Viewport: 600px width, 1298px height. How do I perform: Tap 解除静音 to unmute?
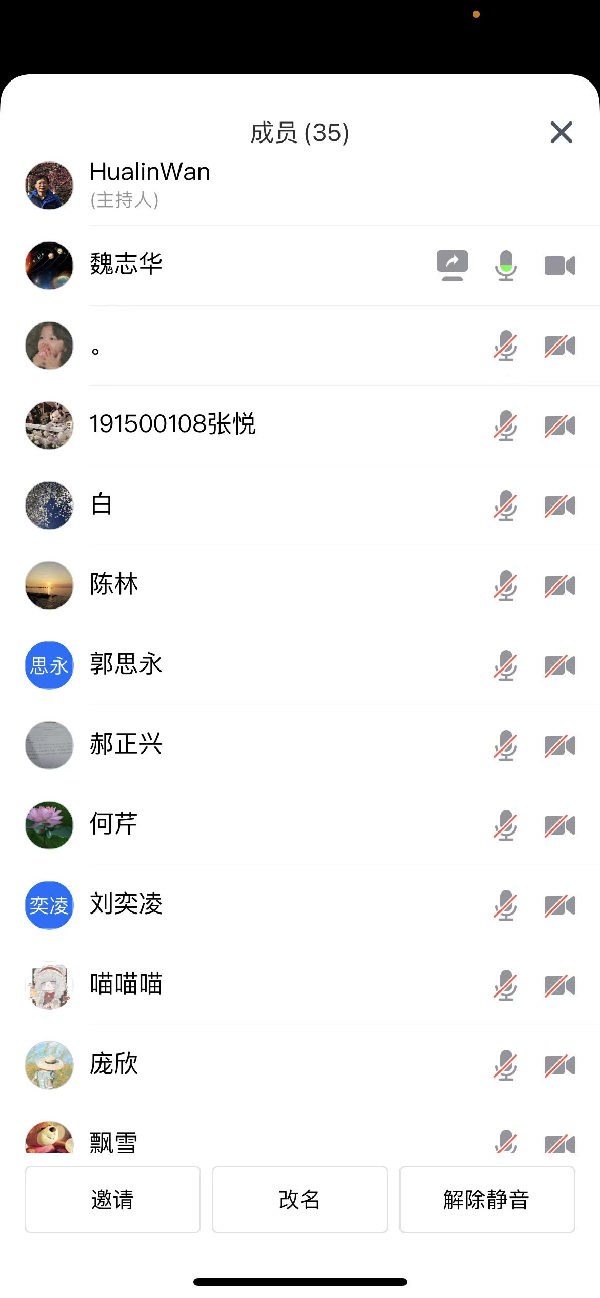coord(486,1199)
